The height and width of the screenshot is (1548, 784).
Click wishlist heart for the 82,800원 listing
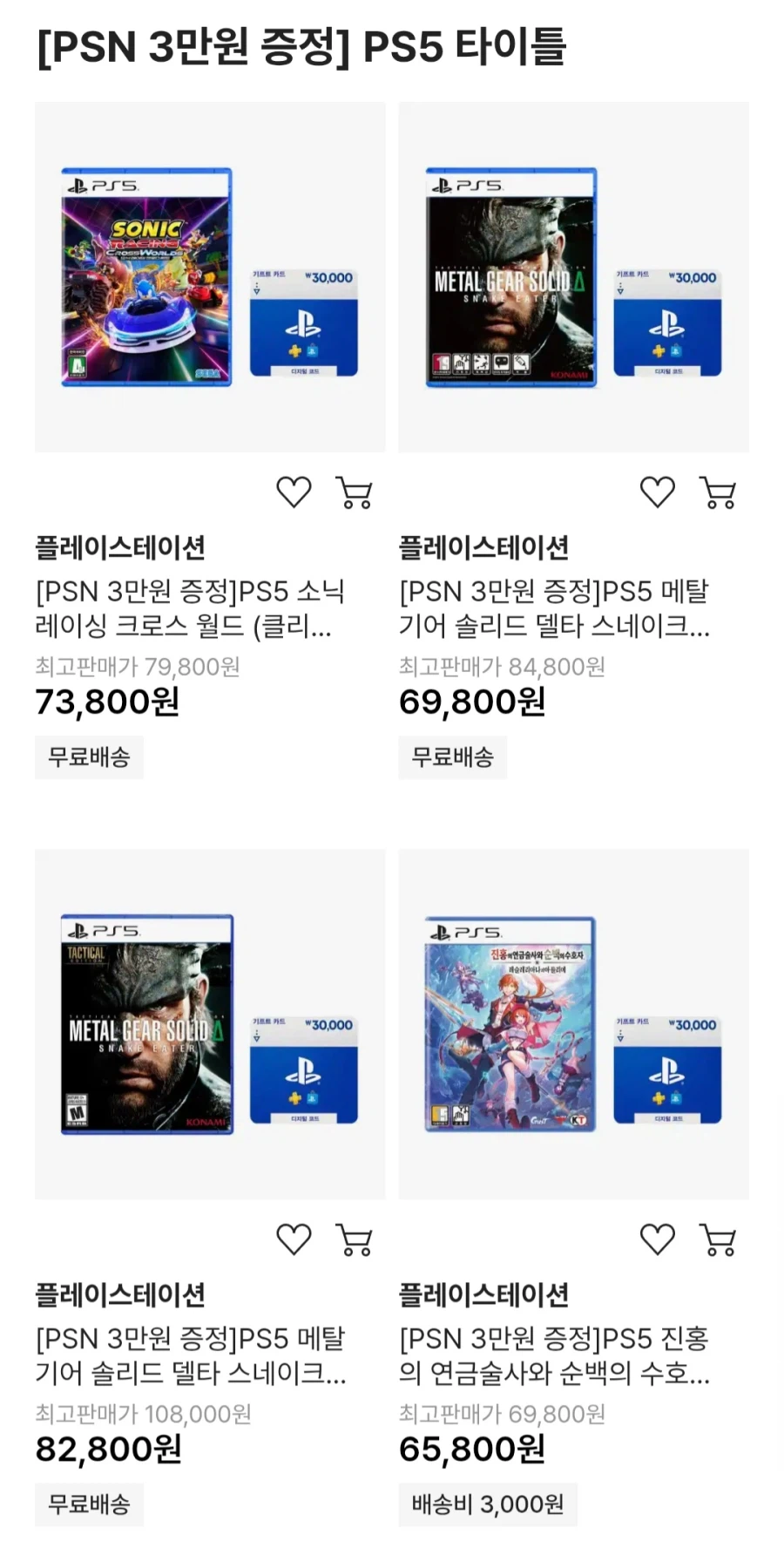coord(294,1239)
